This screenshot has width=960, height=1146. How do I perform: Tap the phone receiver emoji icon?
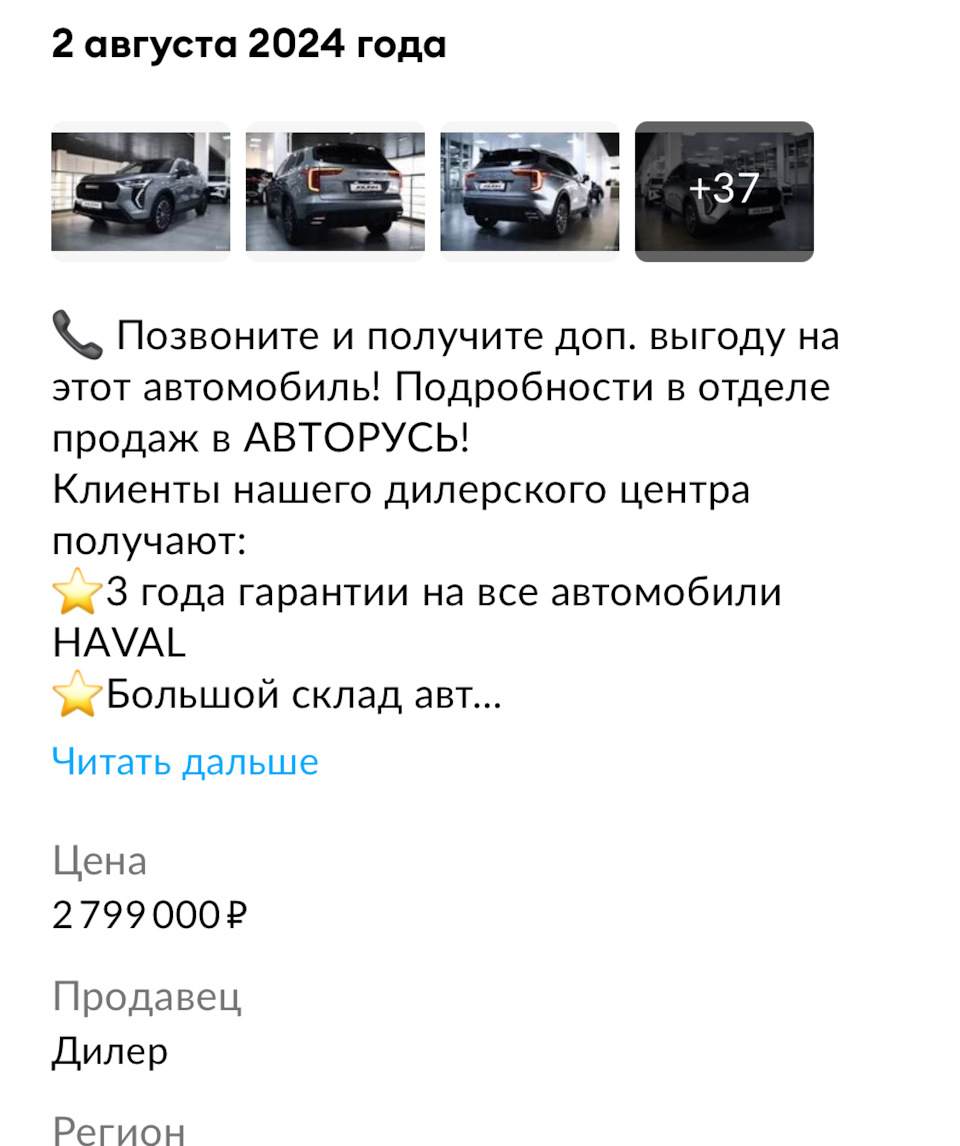pos(78,333)
